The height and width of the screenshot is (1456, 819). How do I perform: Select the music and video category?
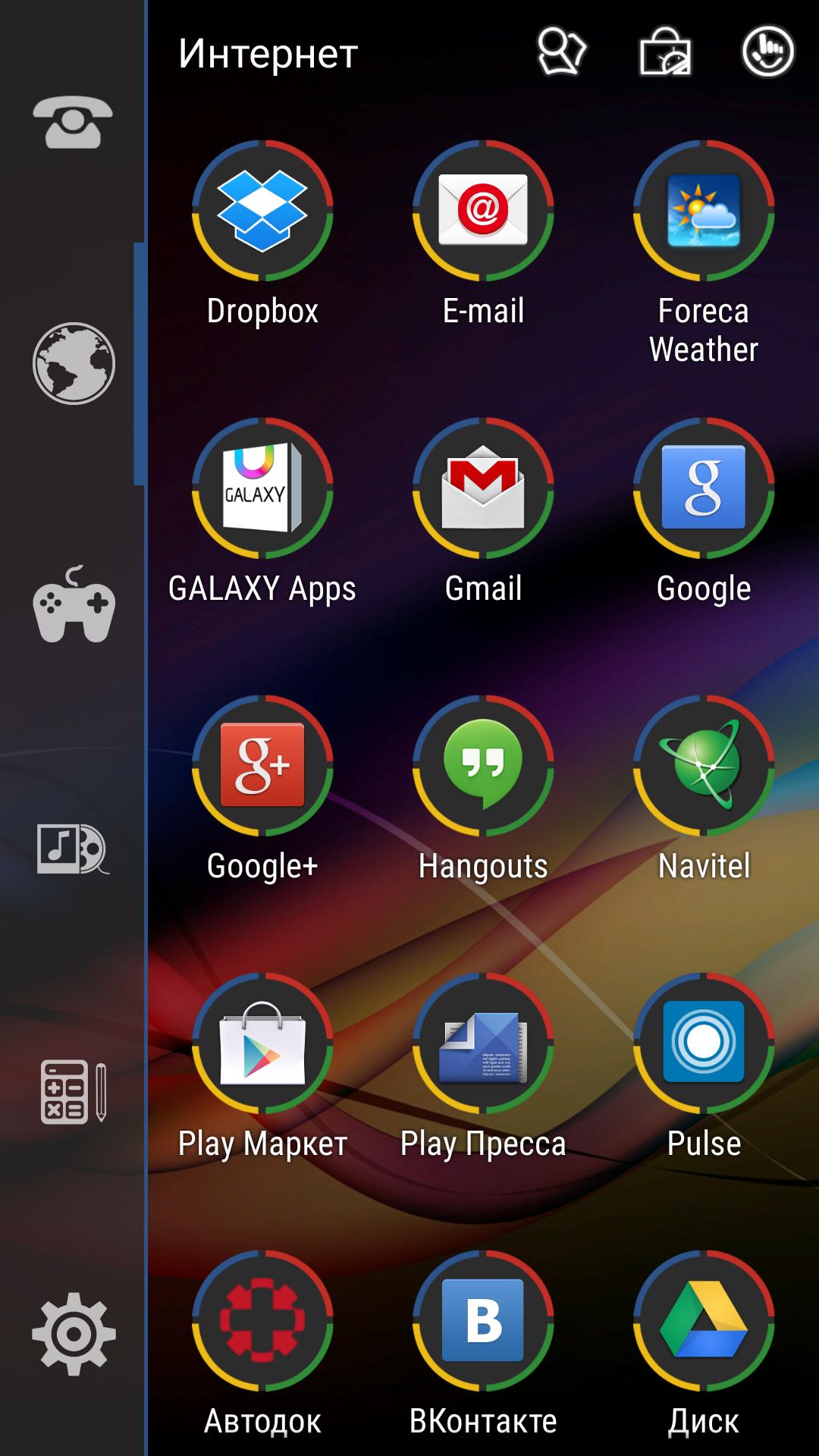pos(73,849)
